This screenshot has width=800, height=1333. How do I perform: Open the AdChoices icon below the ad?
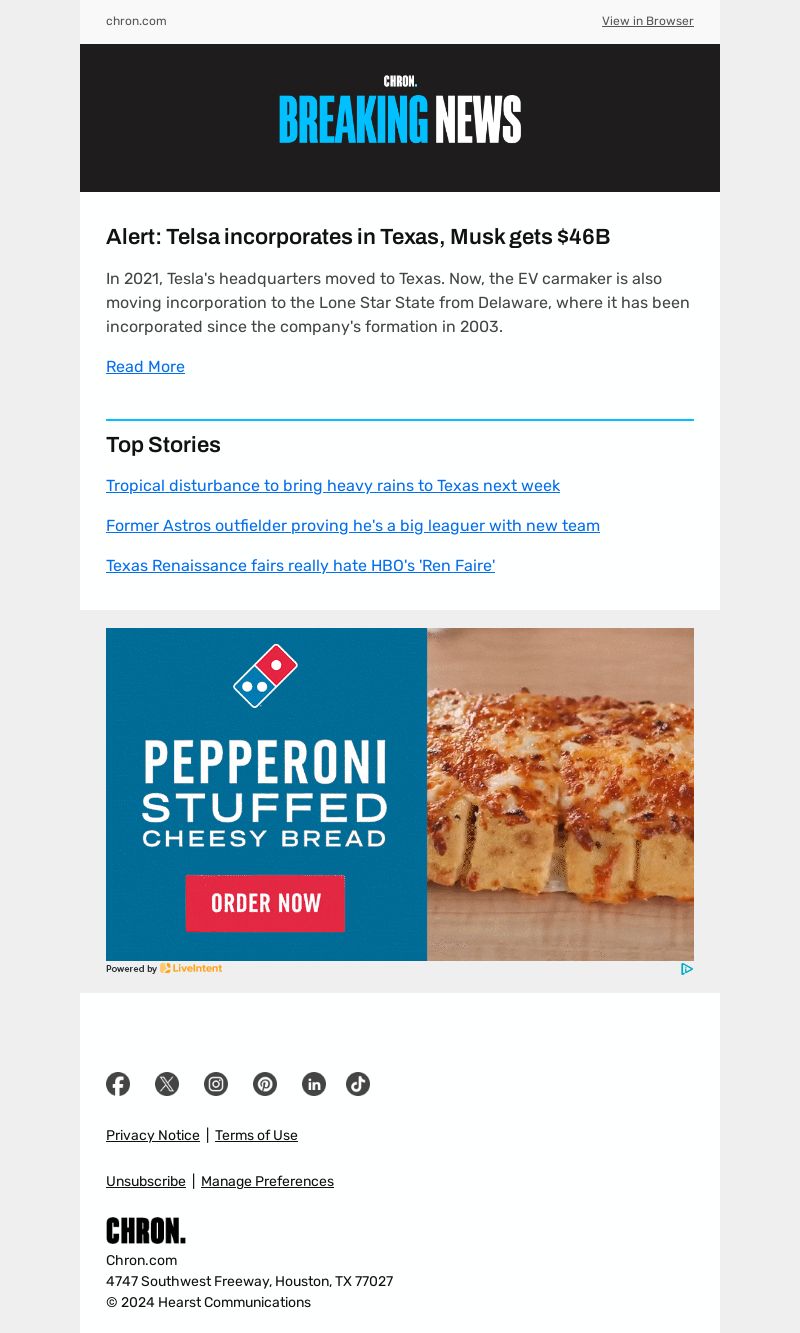coord(687,969)
